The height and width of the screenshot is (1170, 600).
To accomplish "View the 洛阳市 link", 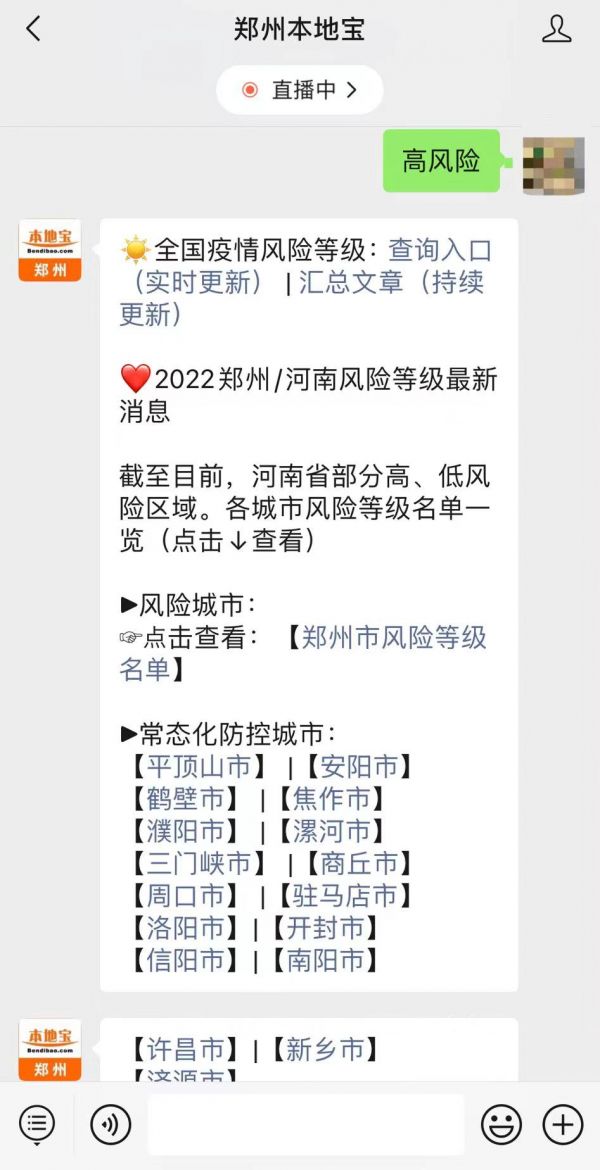I will click(185, 927).
